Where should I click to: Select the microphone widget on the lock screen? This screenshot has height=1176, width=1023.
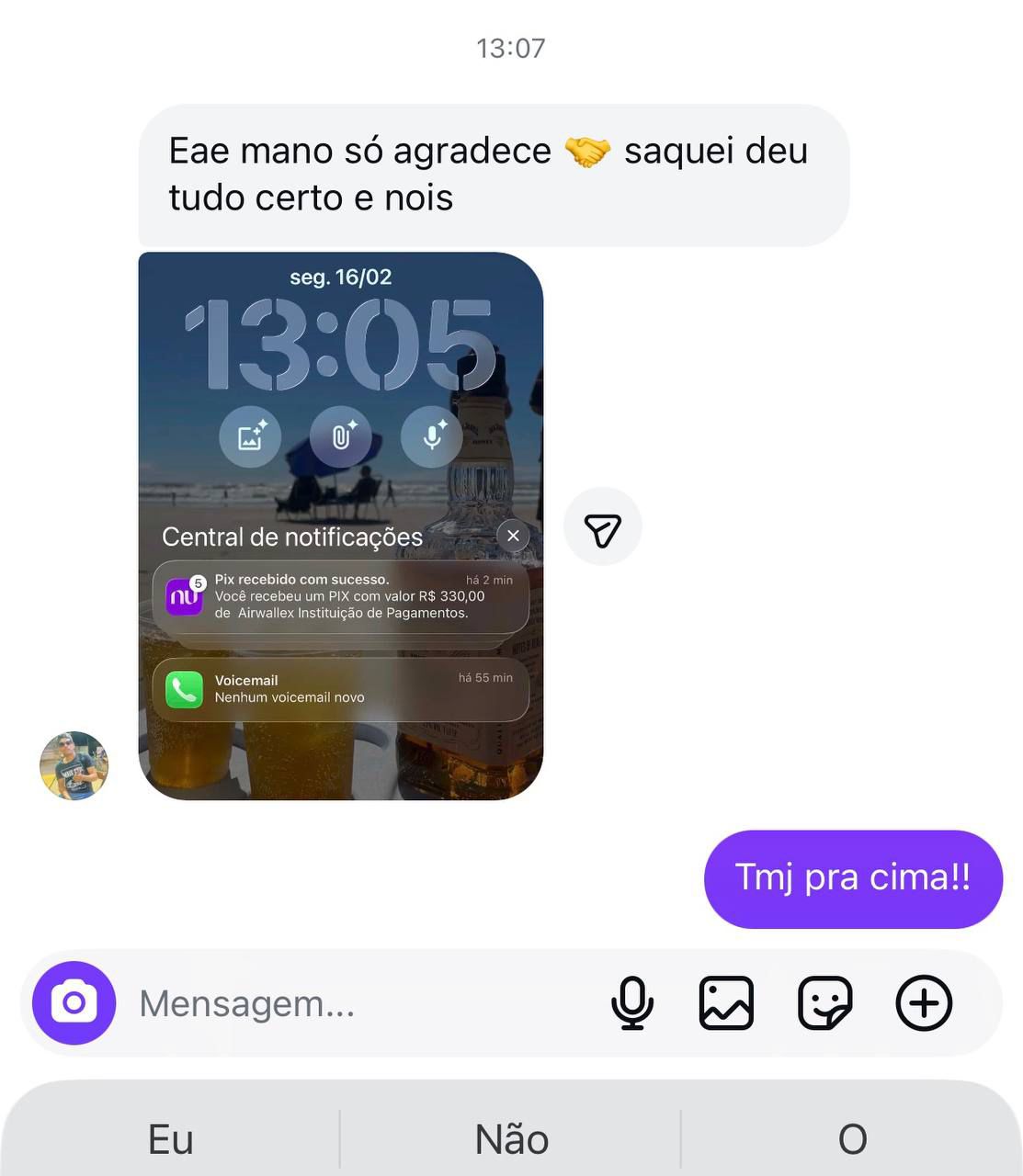(432, 437)
